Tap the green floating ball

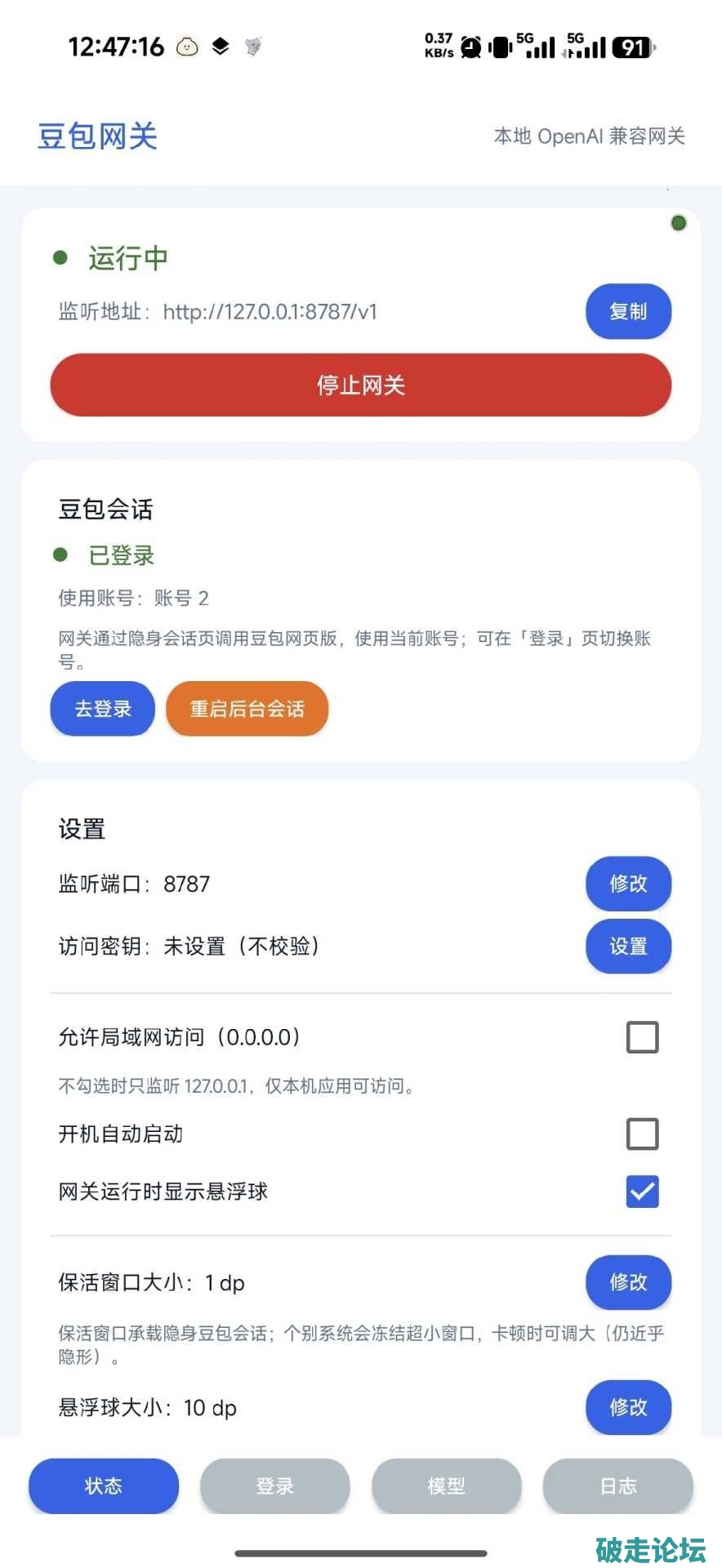click(678, 223)
